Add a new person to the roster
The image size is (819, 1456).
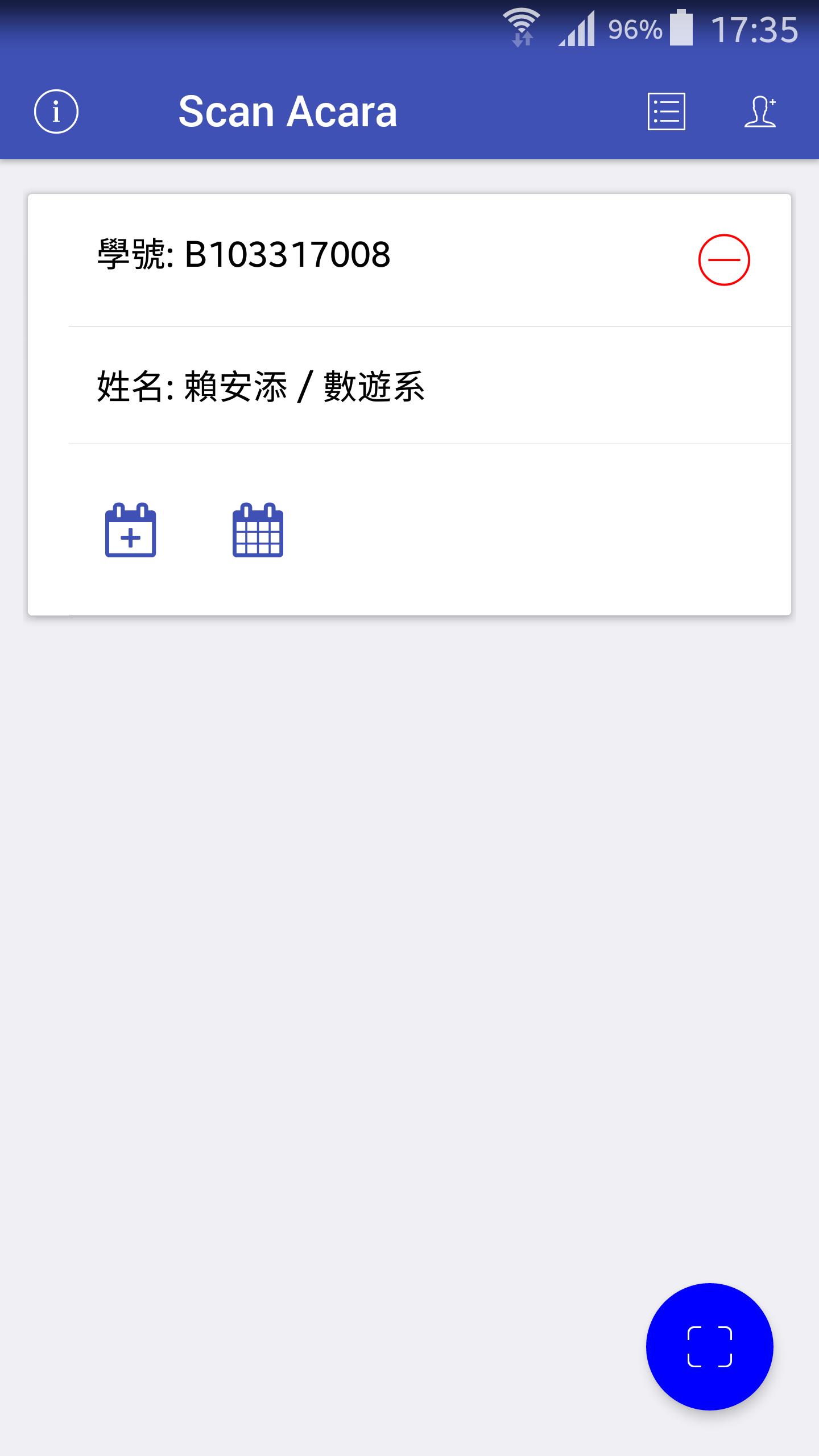click(760, 111)
